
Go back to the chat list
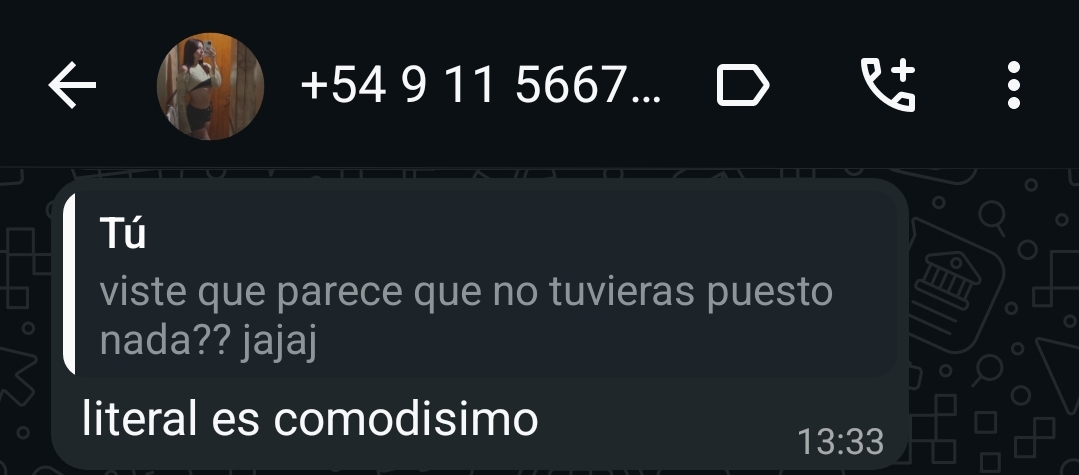(72, 85)
